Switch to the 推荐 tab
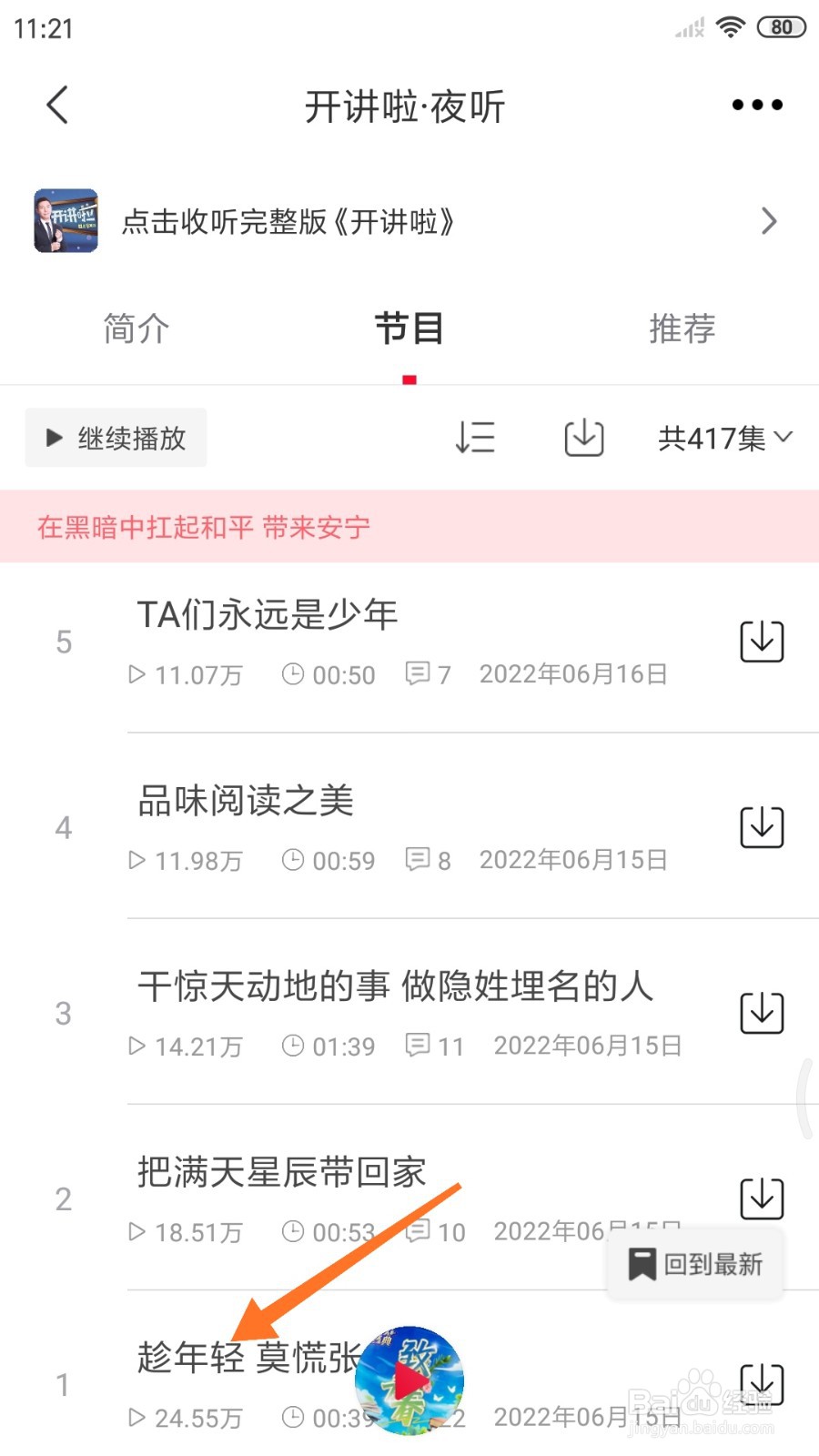This screenshot has height=1456, width=819. click(x=682, y=329)
